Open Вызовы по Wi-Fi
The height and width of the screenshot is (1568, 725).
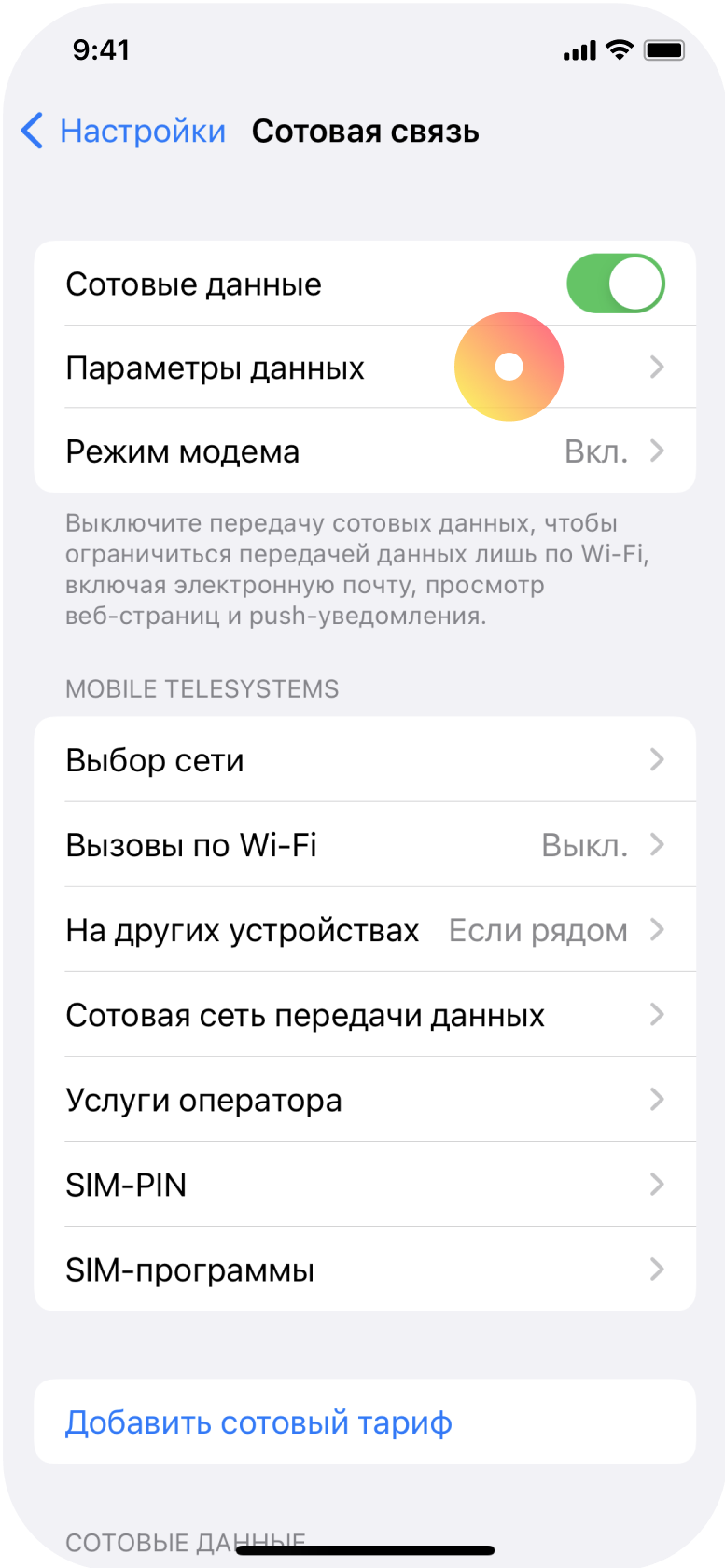click(x=364, y=845)
